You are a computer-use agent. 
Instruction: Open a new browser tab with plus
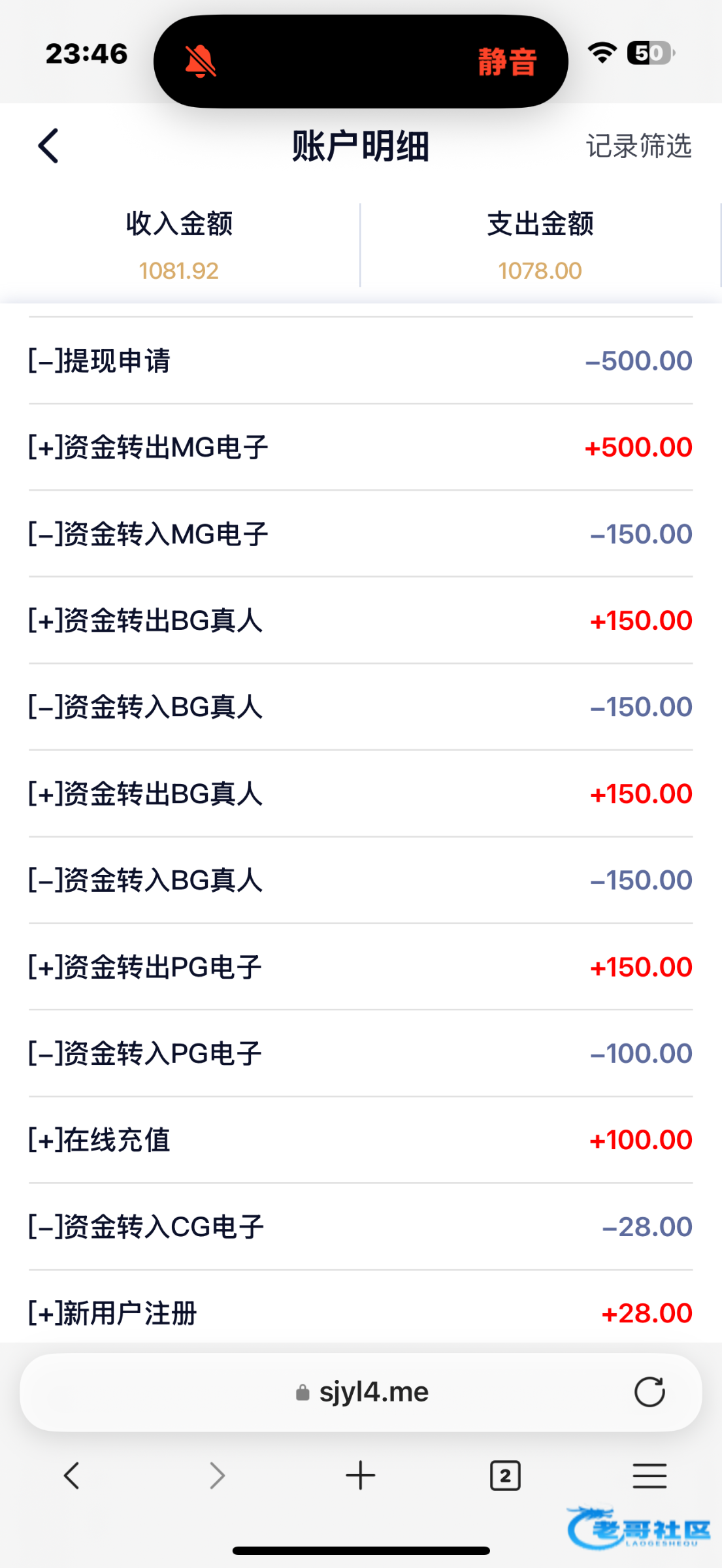[x=361, y=1475]
